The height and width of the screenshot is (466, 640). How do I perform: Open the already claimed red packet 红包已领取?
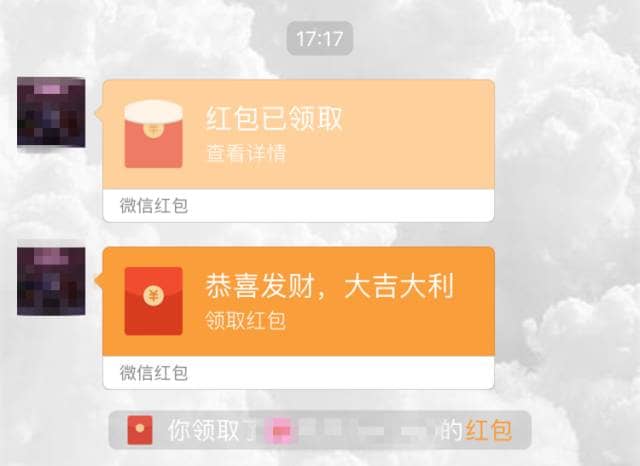(x=298, y=136)
